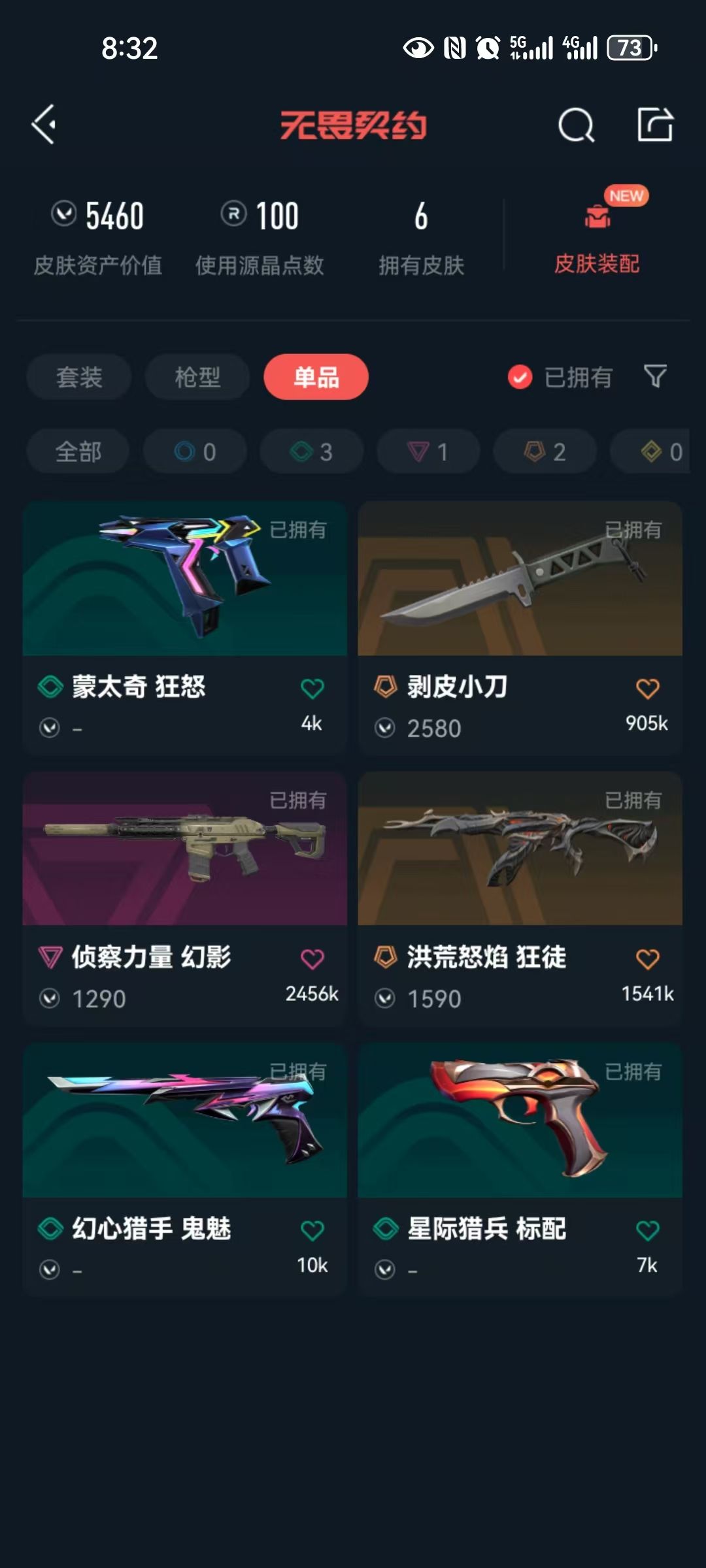Like the 洪荒怒焰 狂徒 skin
This screenshot has width=706, height=1568.
click(647, 958)
